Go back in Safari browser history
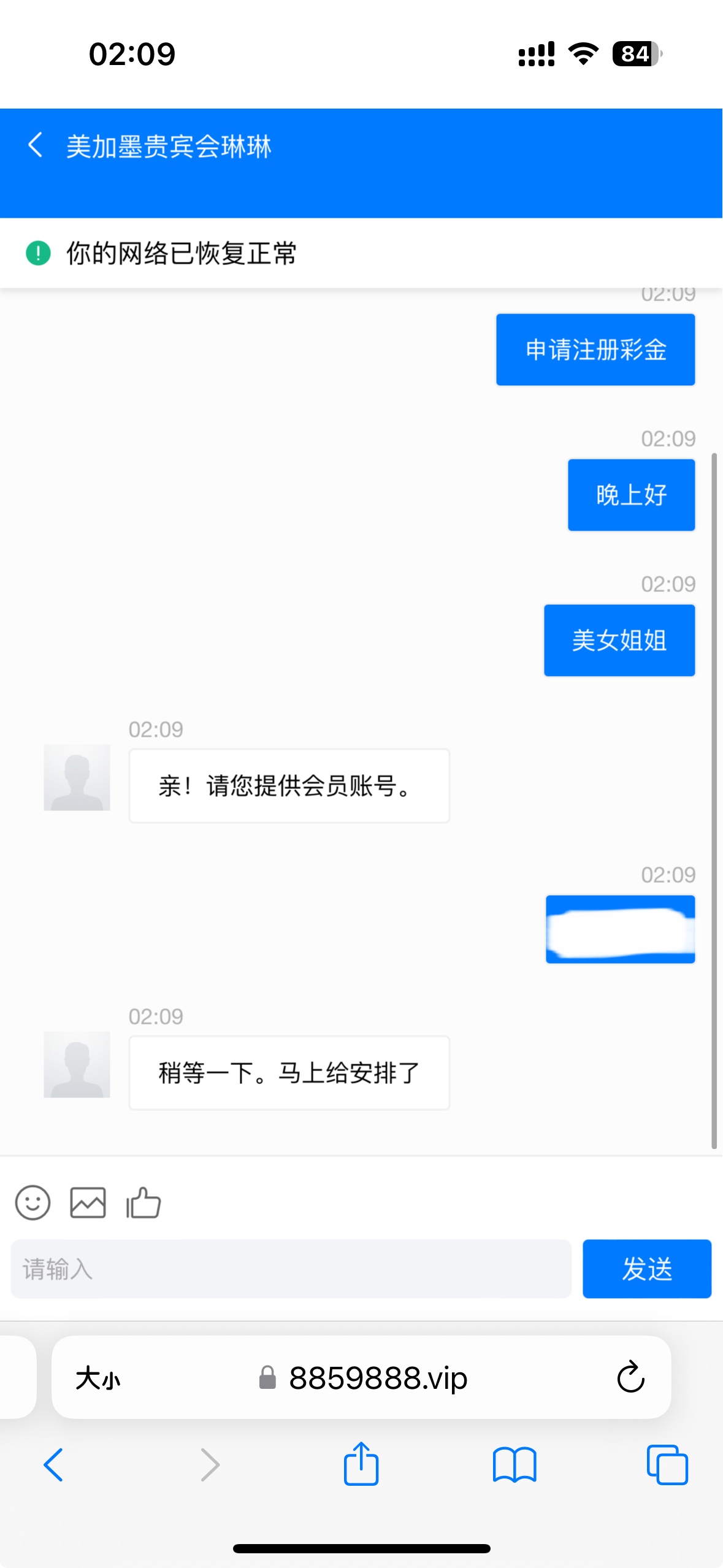 (53, 1465)
